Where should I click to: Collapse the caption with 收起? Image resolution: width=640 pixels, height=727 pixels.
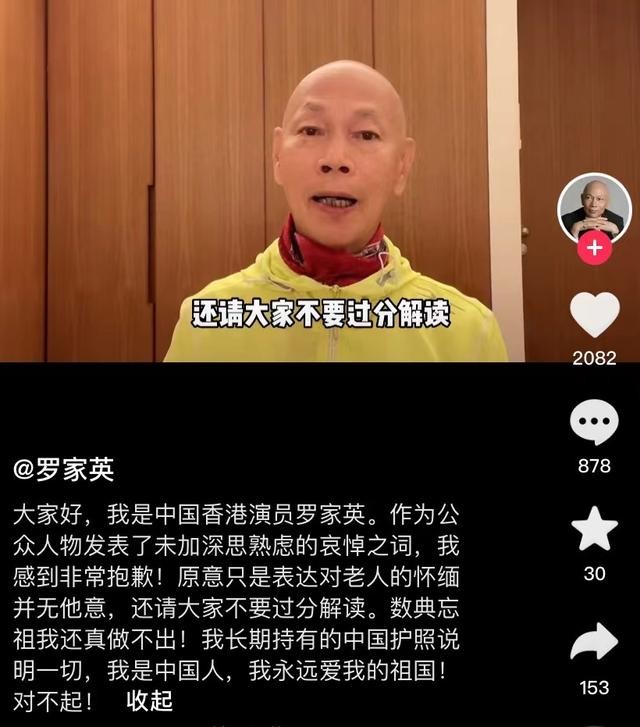point(149,700)
